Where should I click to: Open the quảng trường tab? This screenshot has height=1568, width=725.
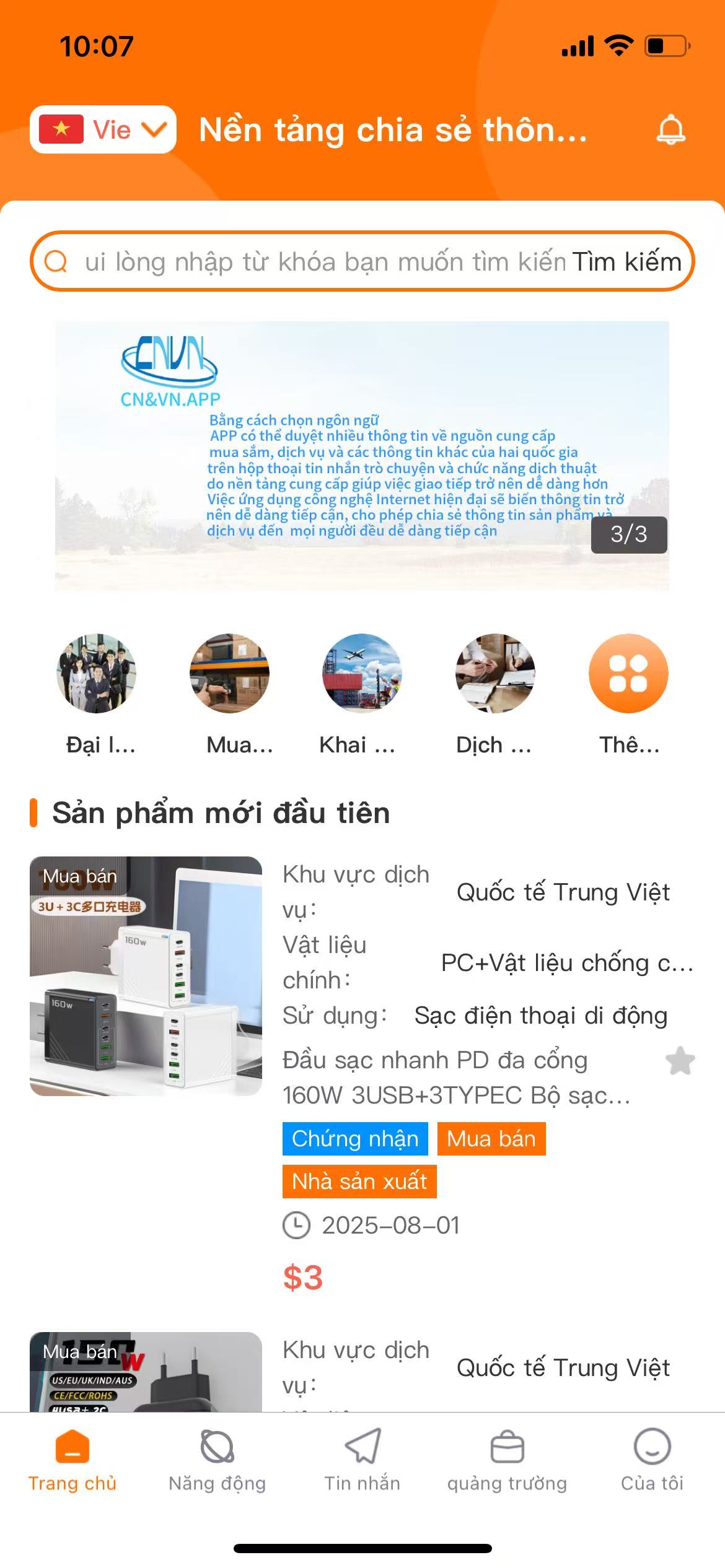click(x=507, y=1460)
